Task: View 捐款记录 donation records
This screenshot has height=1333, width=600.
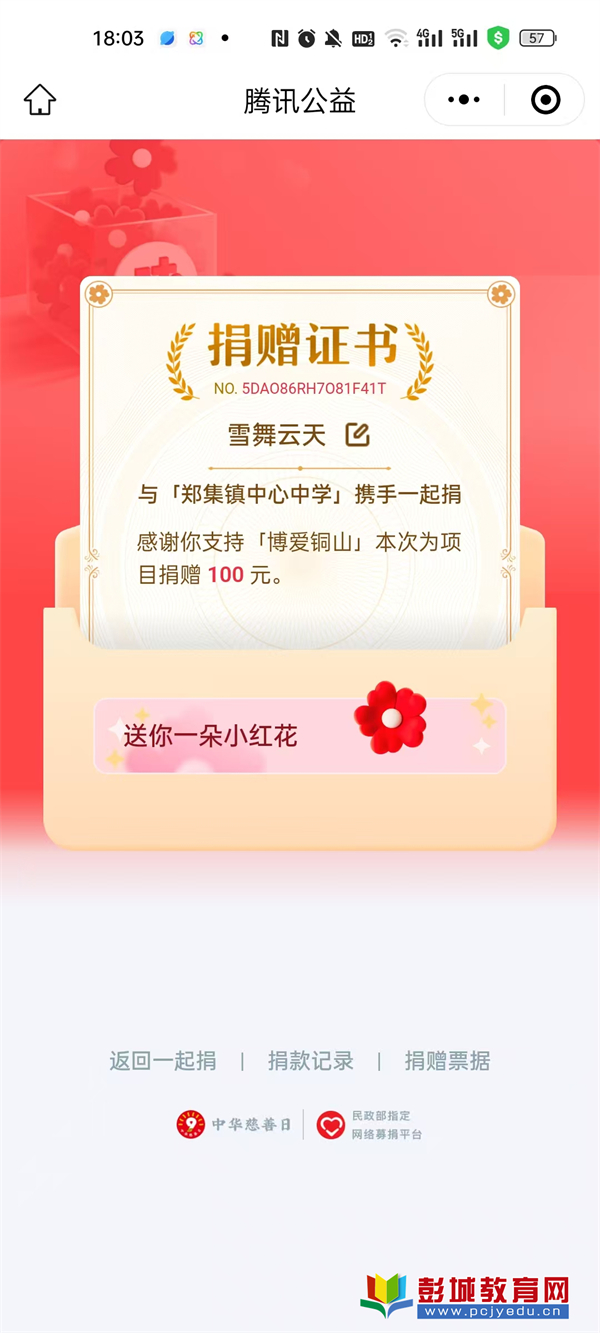Action: tap(311, 1061)
